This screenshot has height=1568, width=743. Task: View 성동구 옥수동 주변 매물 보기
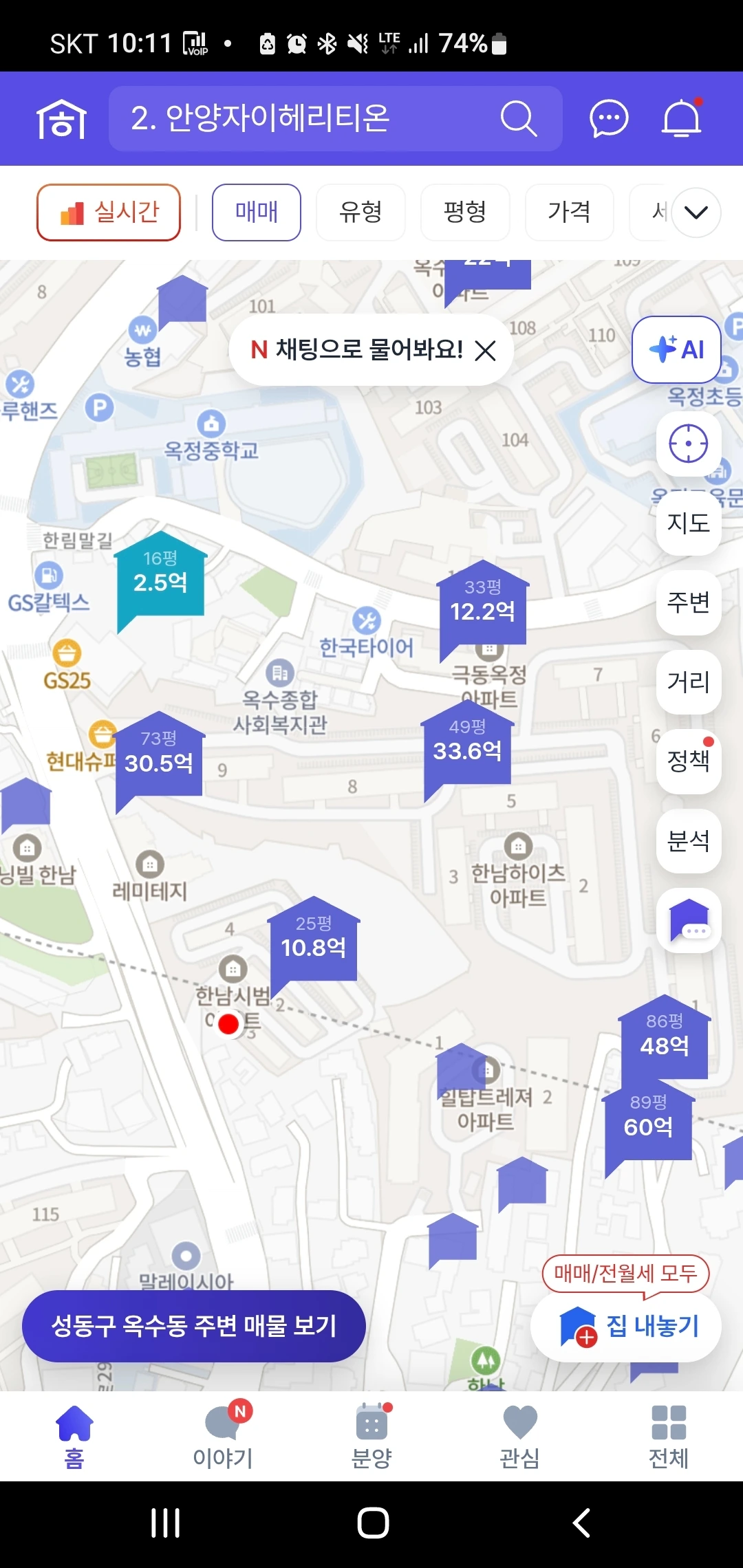click(193, 1325)
